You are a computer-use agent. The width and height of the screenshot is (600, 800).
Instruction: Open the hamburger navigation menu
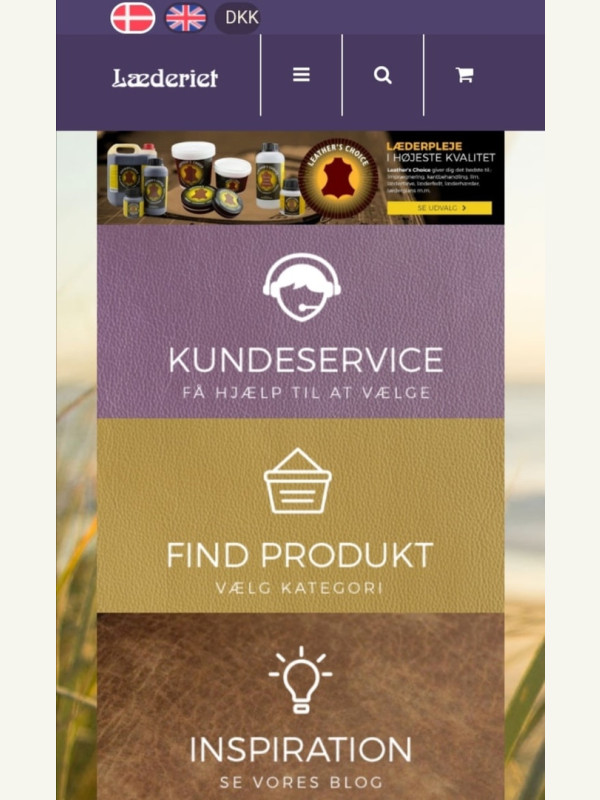pyautogui.click(x=301, y=76)
